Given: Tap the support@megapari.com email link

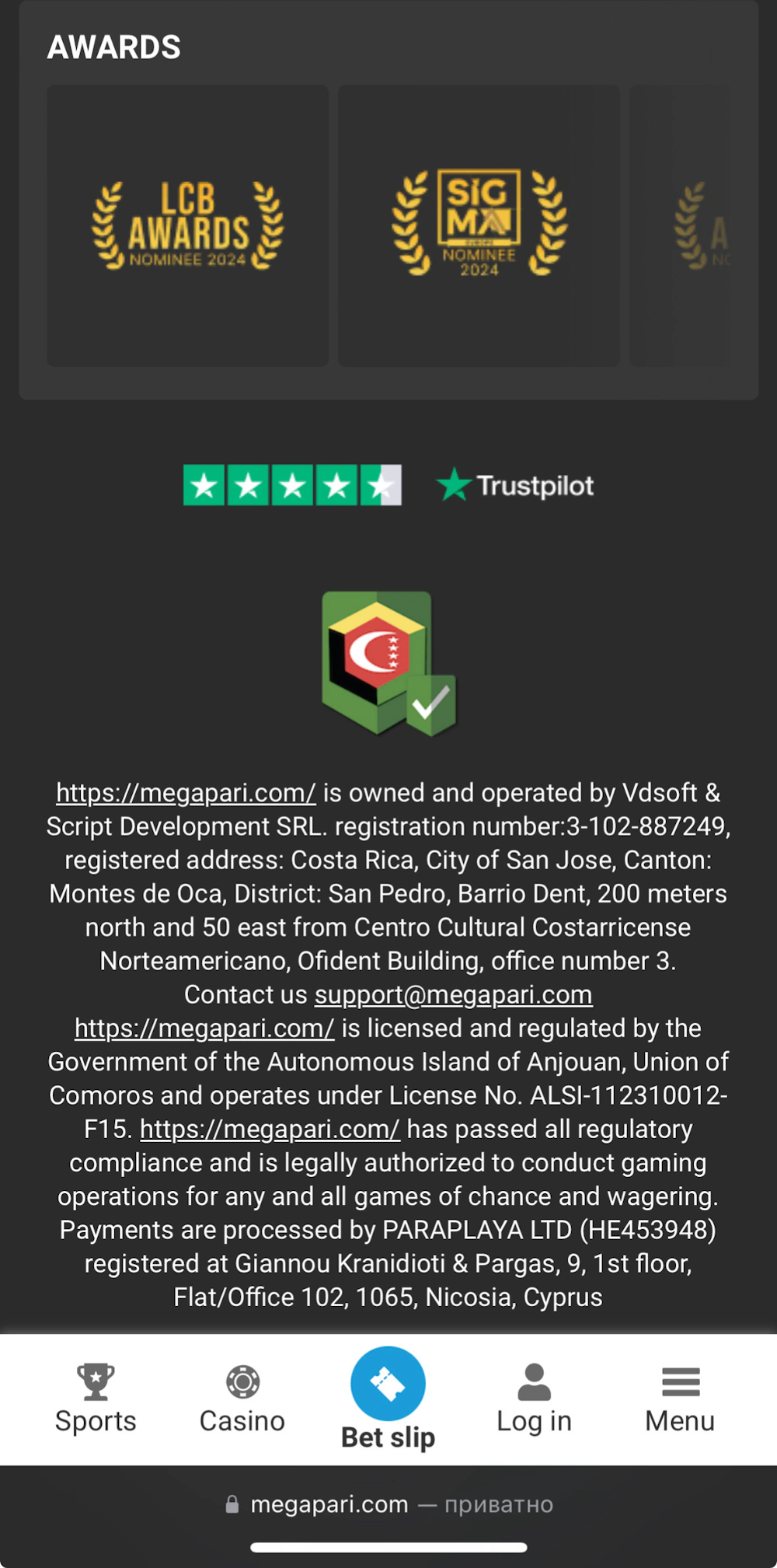Looking at the screenshot, I should coord(453,994).
